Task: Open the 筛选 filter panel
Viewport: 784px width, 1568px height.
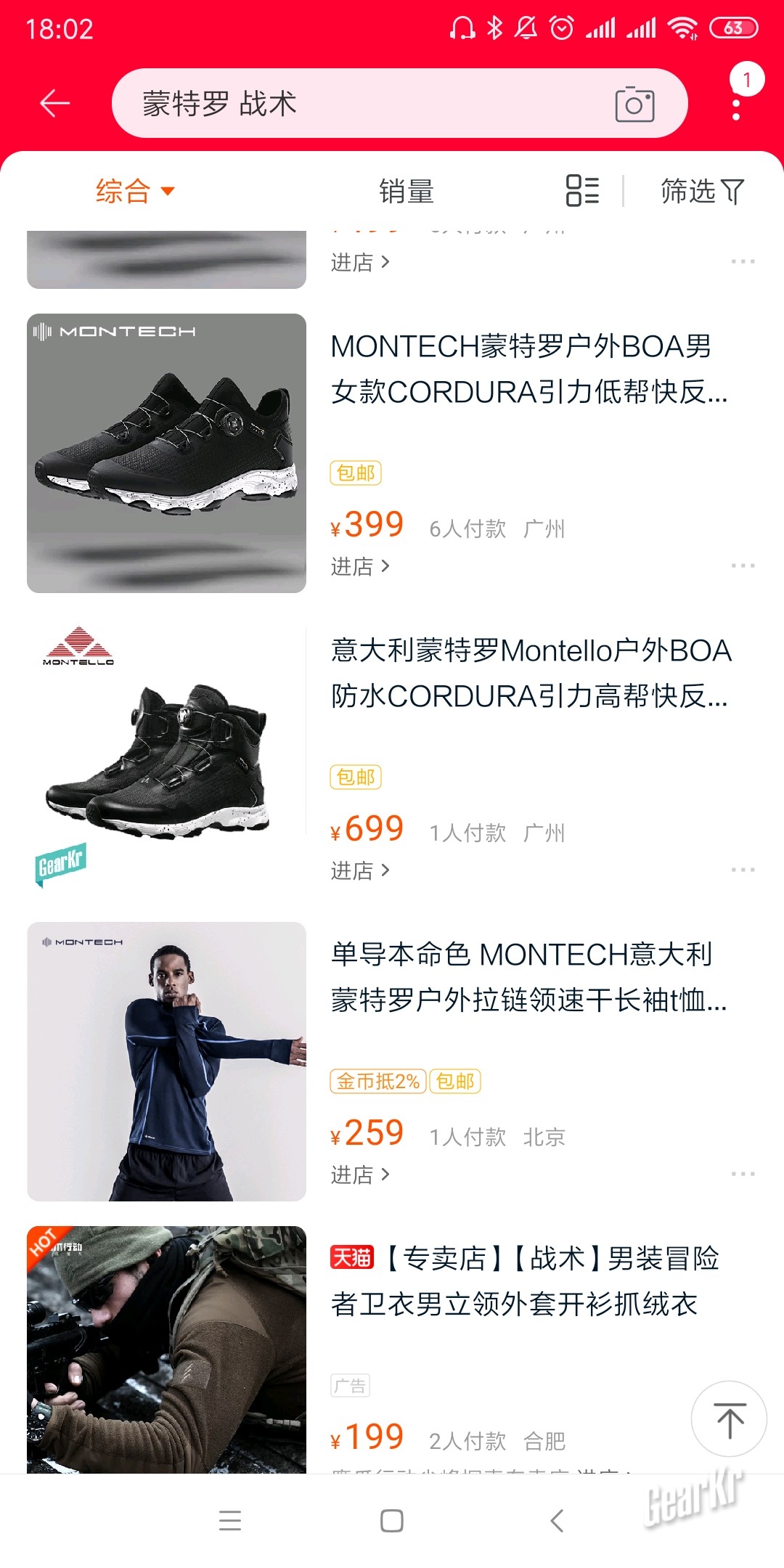Action: pos(701,192)
